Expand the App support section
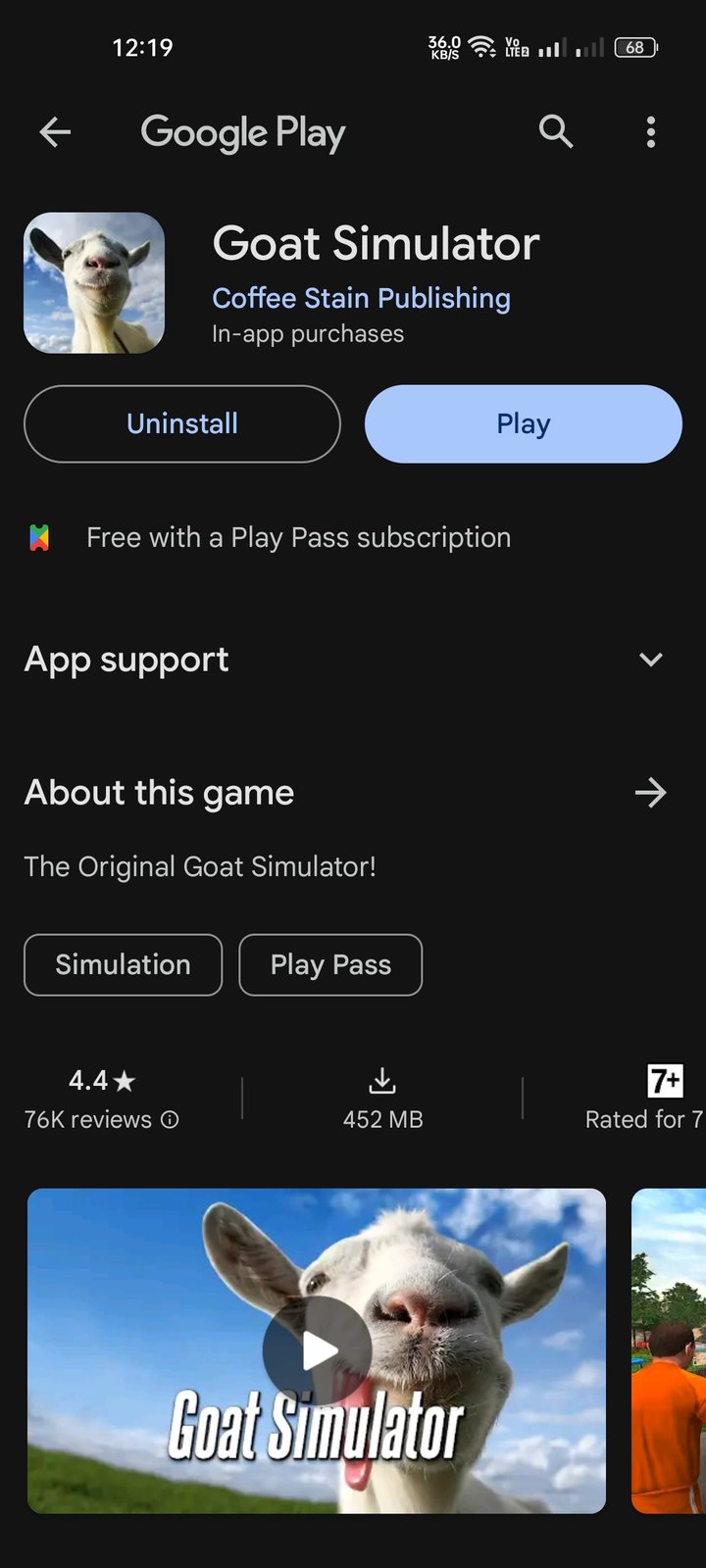Image resolution: width=706 pixels, height=1568 pixels. point(651,660)
